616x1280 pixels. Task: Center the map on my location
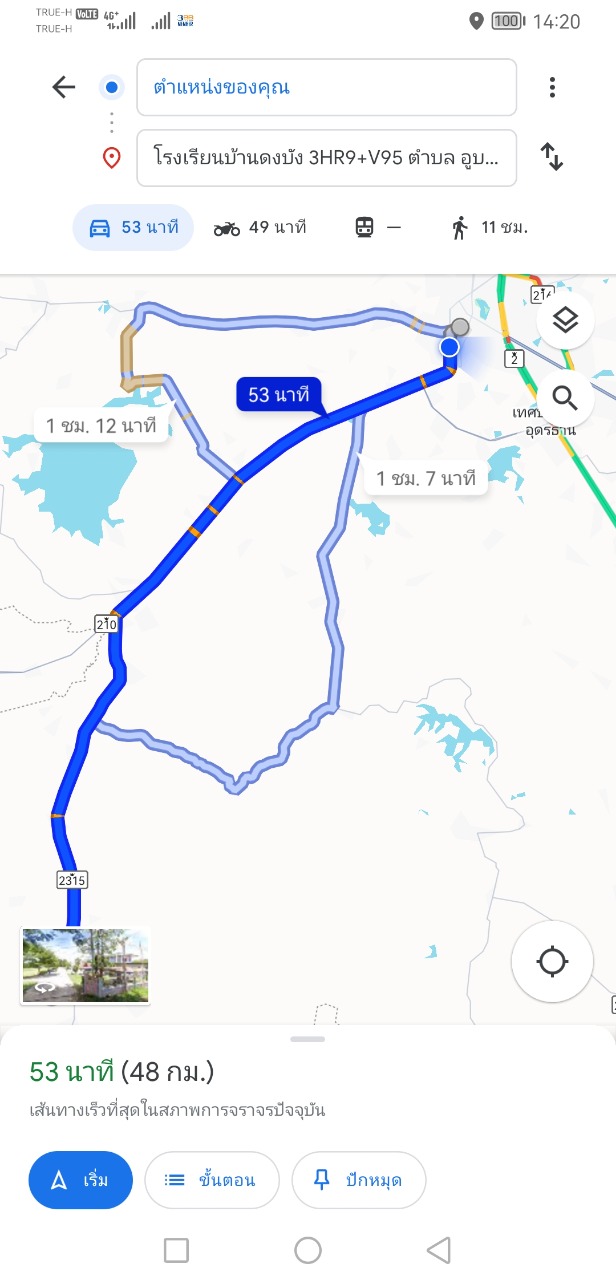tap(552, 962)
